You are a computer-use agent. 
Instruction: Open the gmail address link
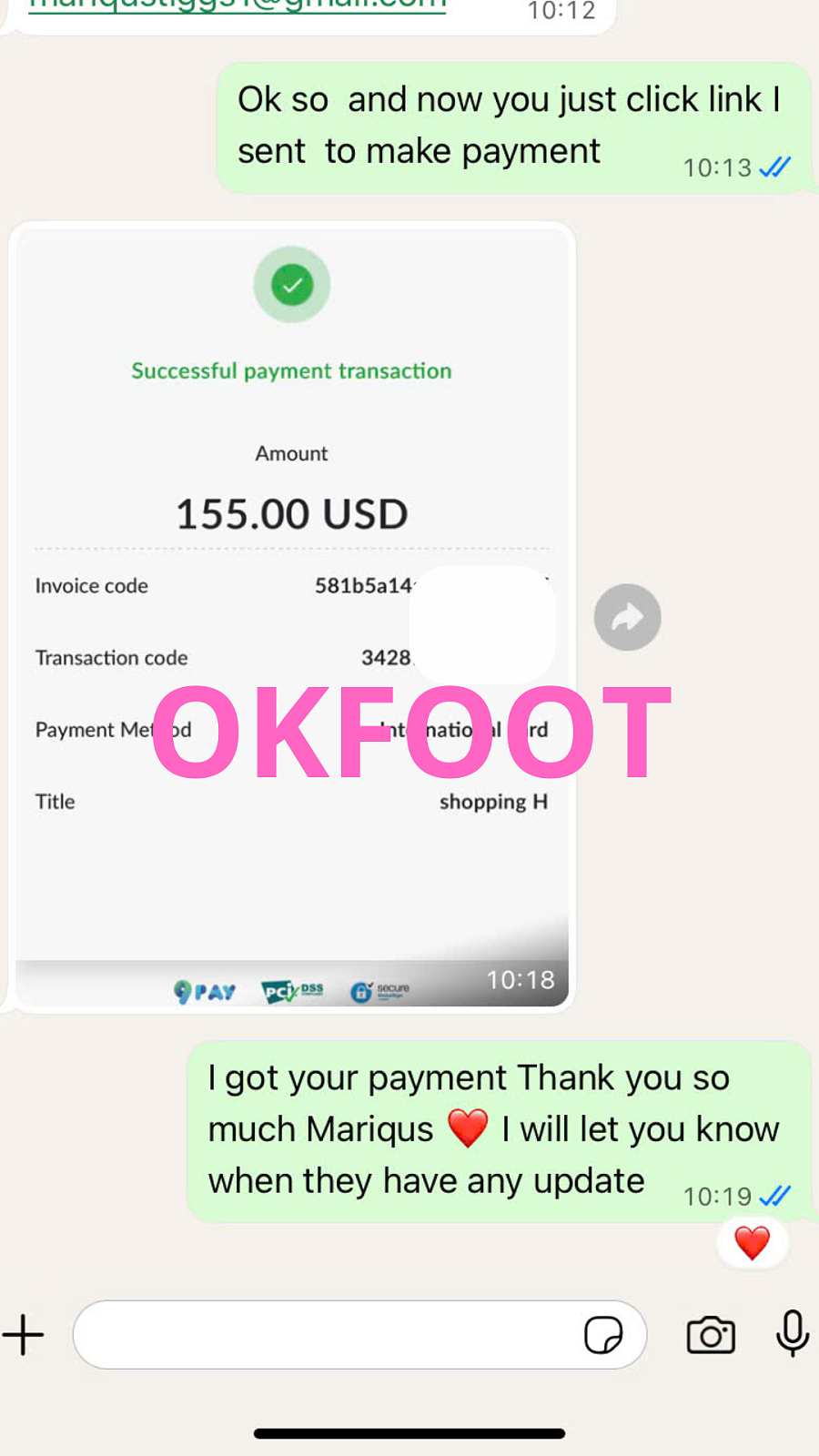click(x=237, y=5)
